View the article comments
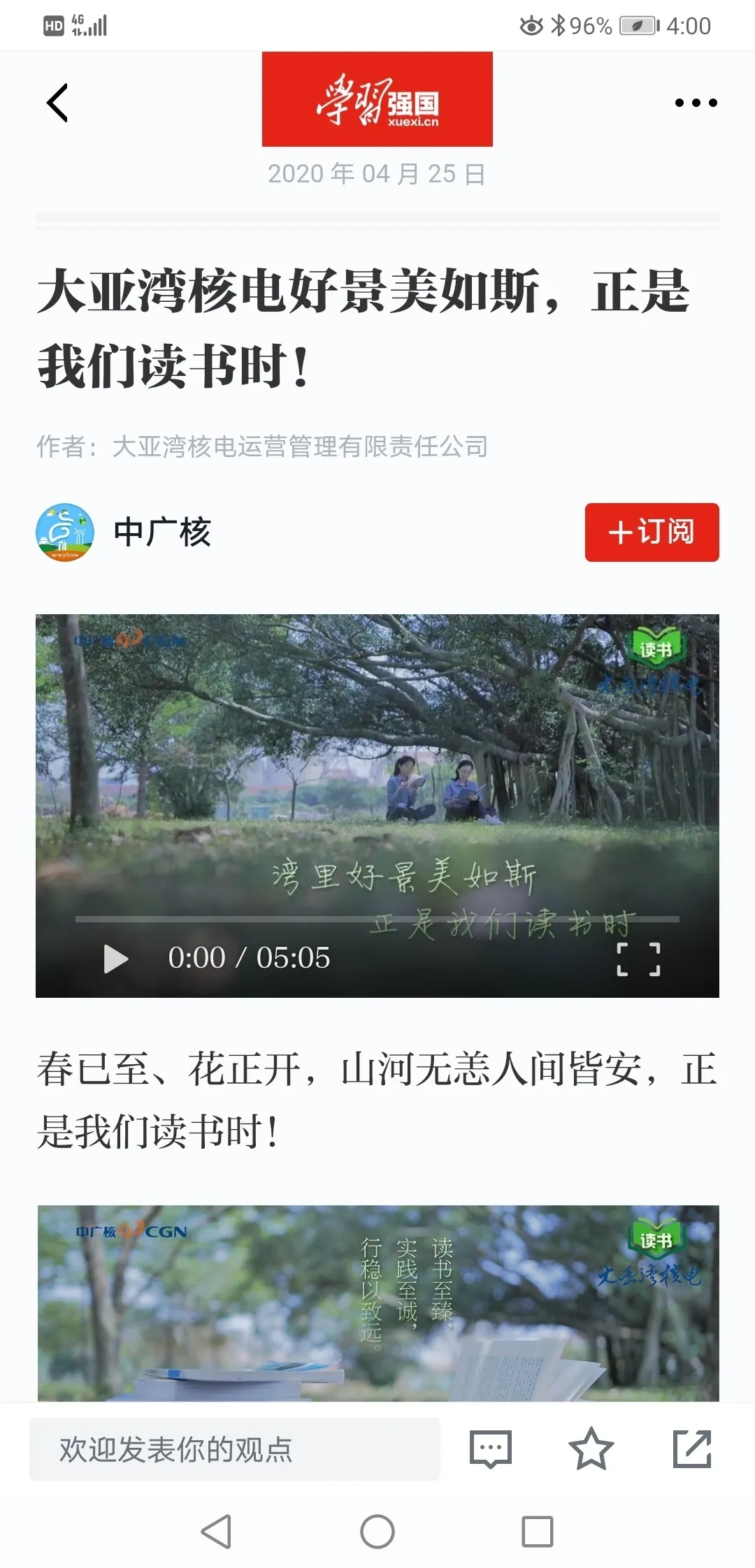 490,1449
